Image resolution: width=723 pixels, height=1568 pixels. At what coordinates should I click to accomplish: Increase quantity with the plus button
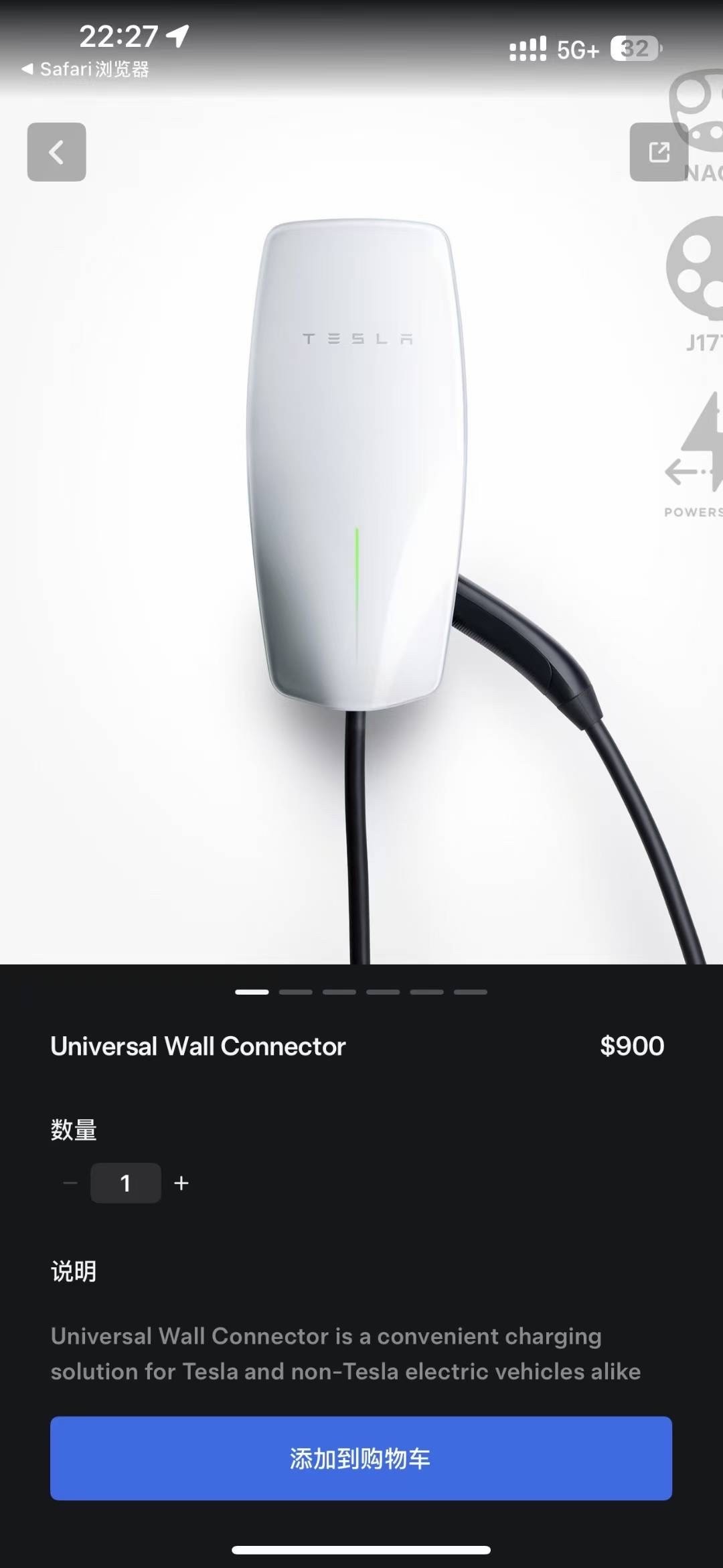[181, 1183]
